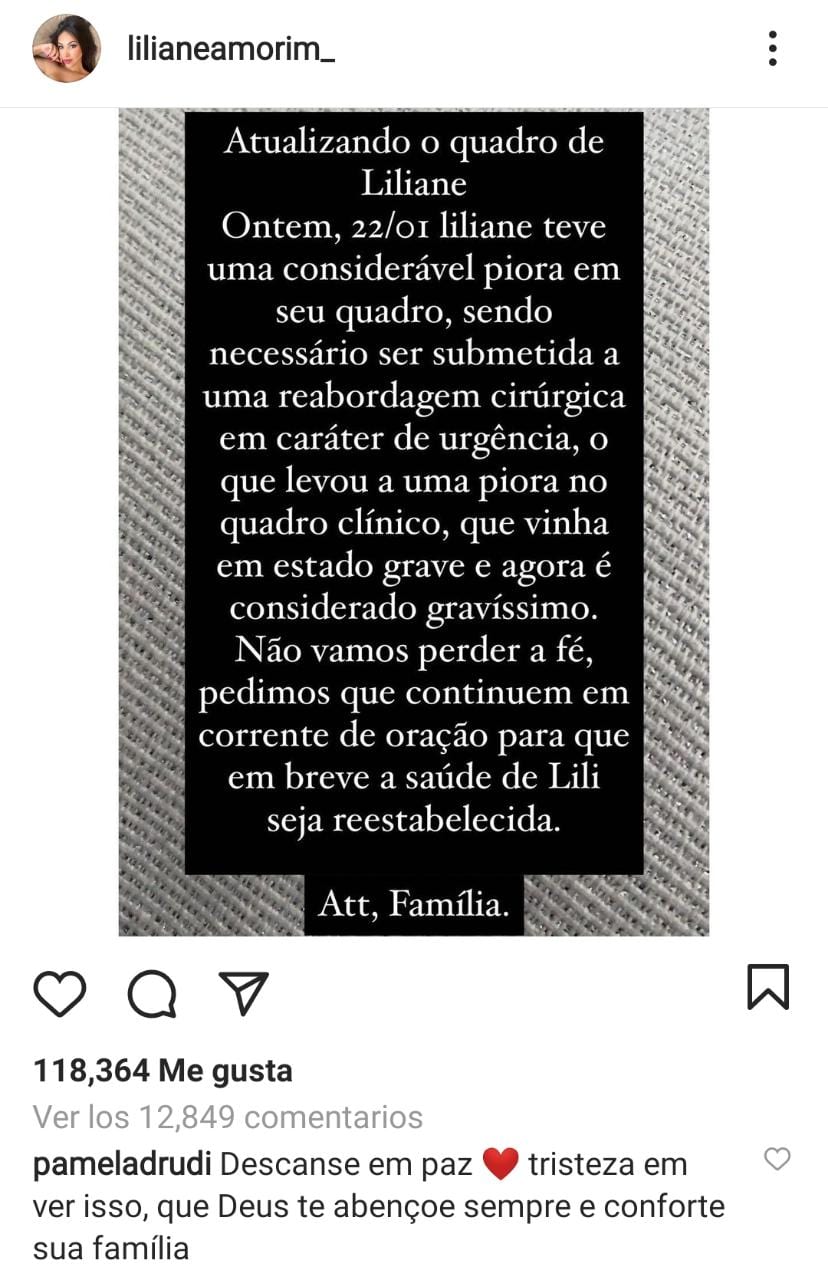This screenshot has height=1280, width=828.
Task: Like the post with heart icon
Action: (61, 991)
